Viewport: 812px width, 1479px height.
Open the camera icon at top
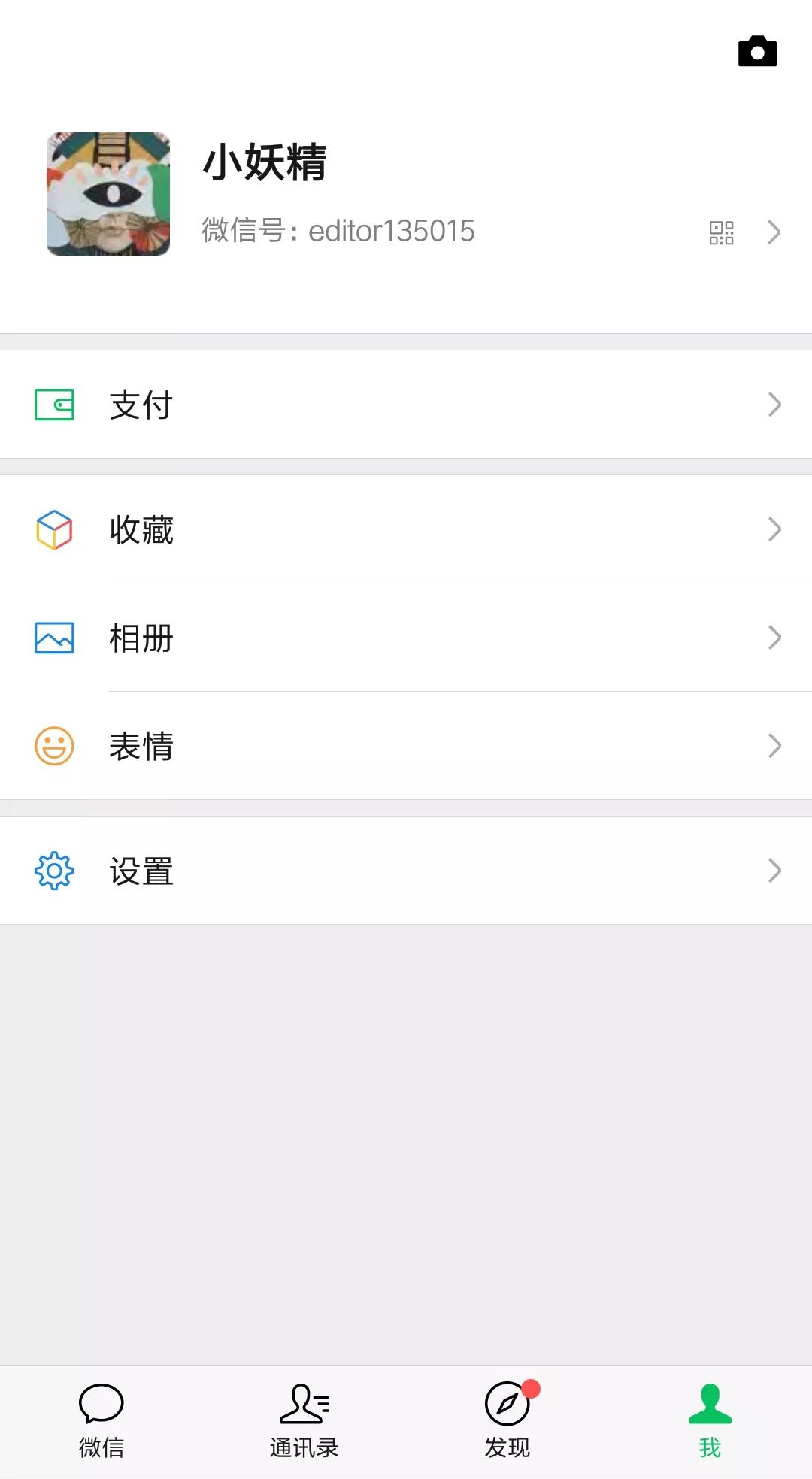click(x=757, y=52)
